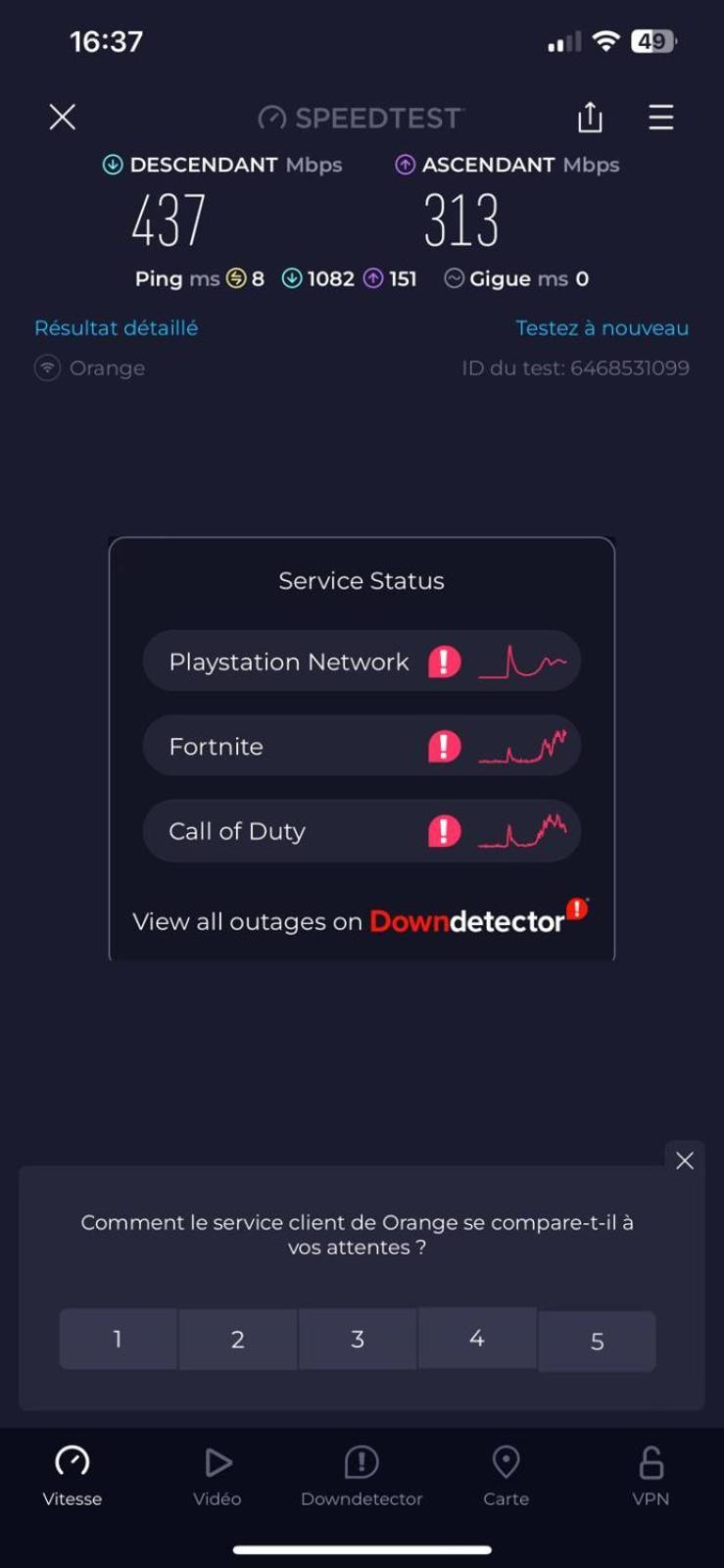View all outages on Downdetector

(361, 921)
